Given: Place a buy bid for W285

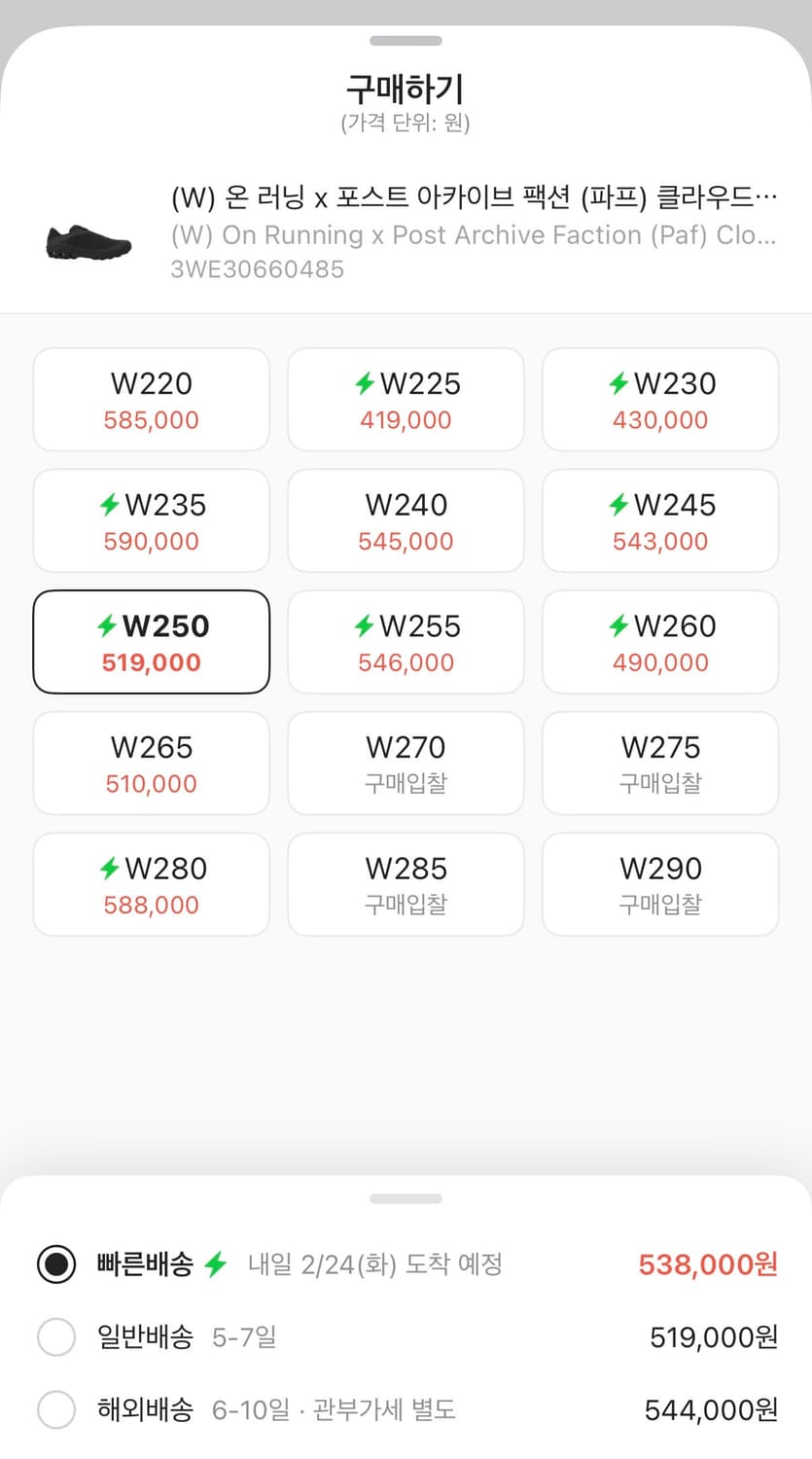Looking at the screenshot, I should point(406,885).
